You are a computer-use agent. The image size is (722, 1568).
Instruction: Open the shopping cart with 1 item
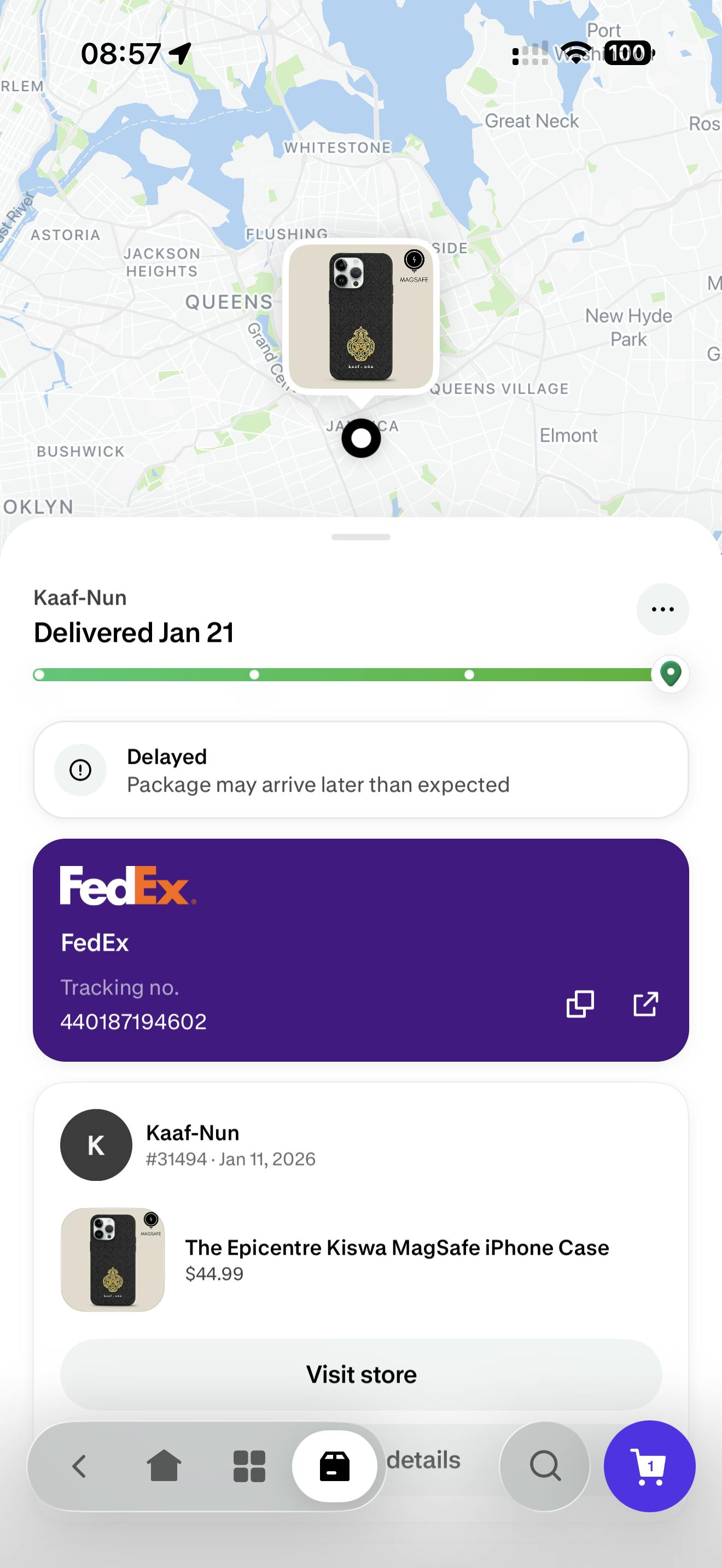coord(649,1466)
